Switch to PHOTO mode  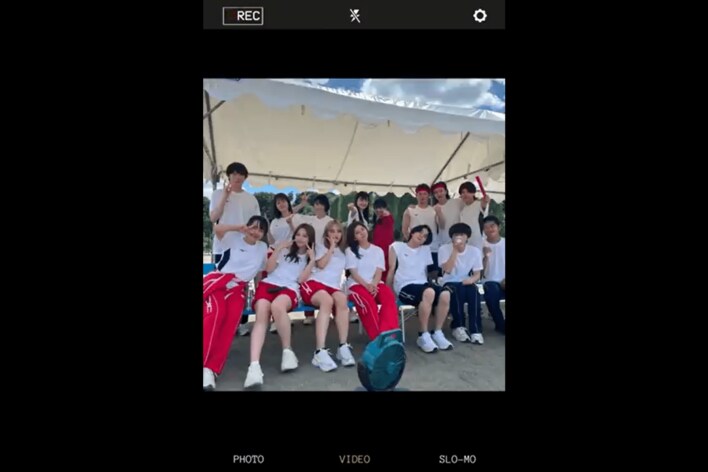click(249, 459)
